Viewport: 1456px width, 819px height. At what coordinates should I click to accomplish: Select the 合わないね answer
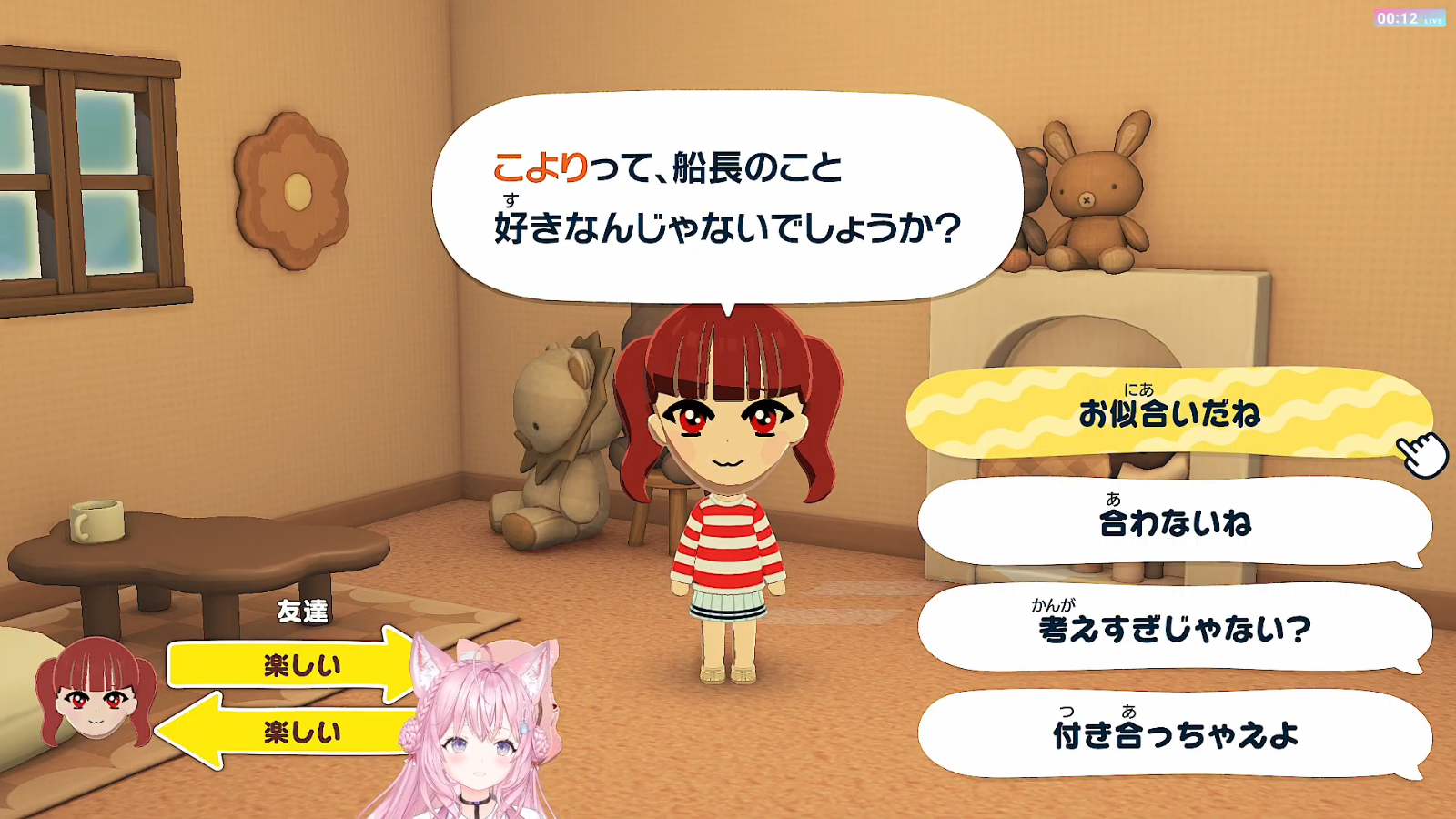point(1174,521)
